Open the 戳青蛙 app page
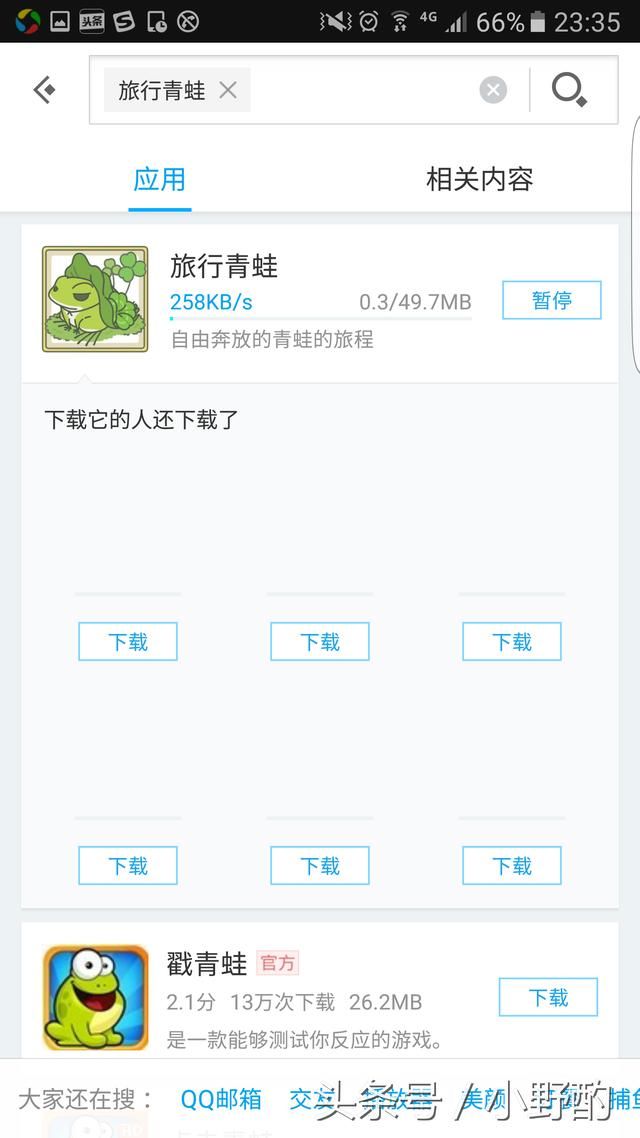The height and width of the screenshot is (1138, 640). (x=206, y=964)
